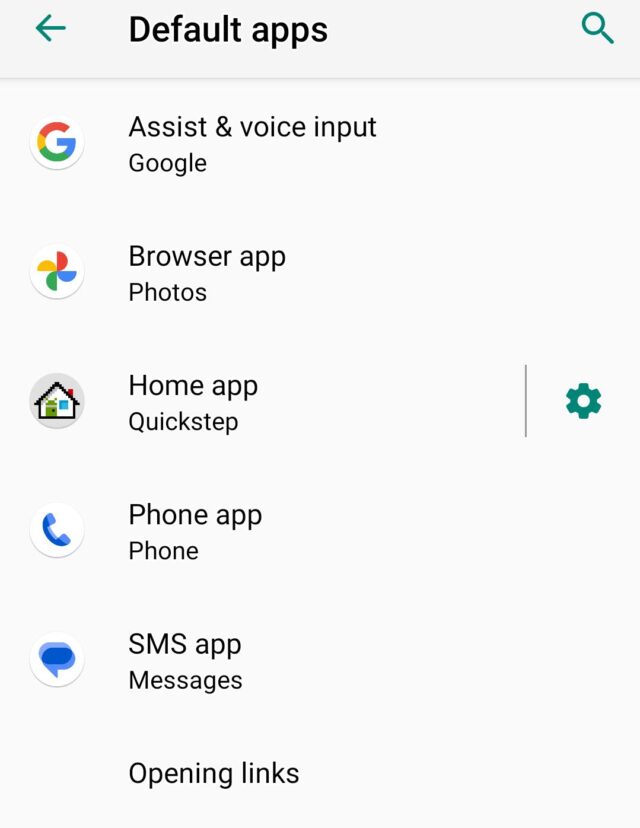Open the Opening links option
This screenshot has height=828, width=640.
click(213, 773)
